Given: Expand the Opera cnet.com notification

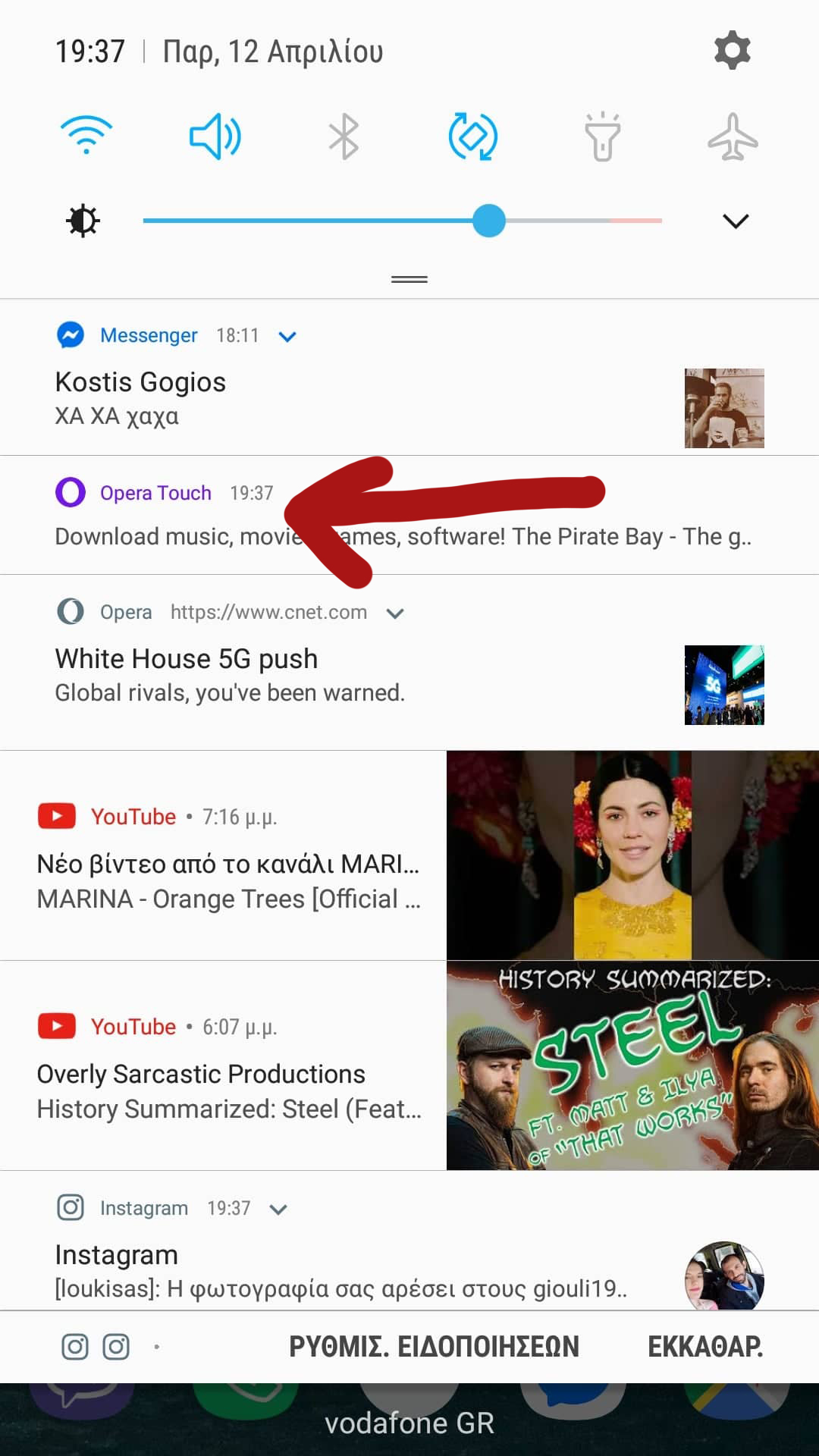Looking at the screenshot, I should click(x=395, y=613).
